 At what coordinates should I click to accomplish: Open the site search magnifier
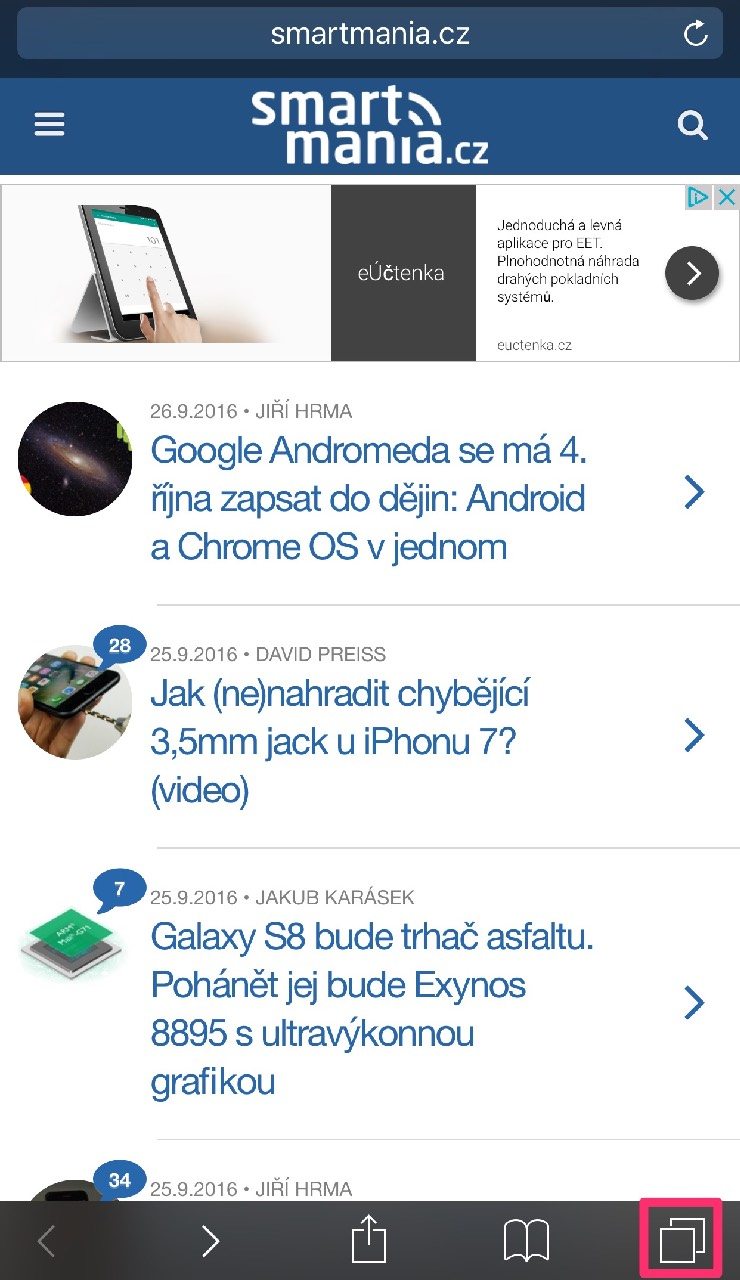(x=692, y=126)
